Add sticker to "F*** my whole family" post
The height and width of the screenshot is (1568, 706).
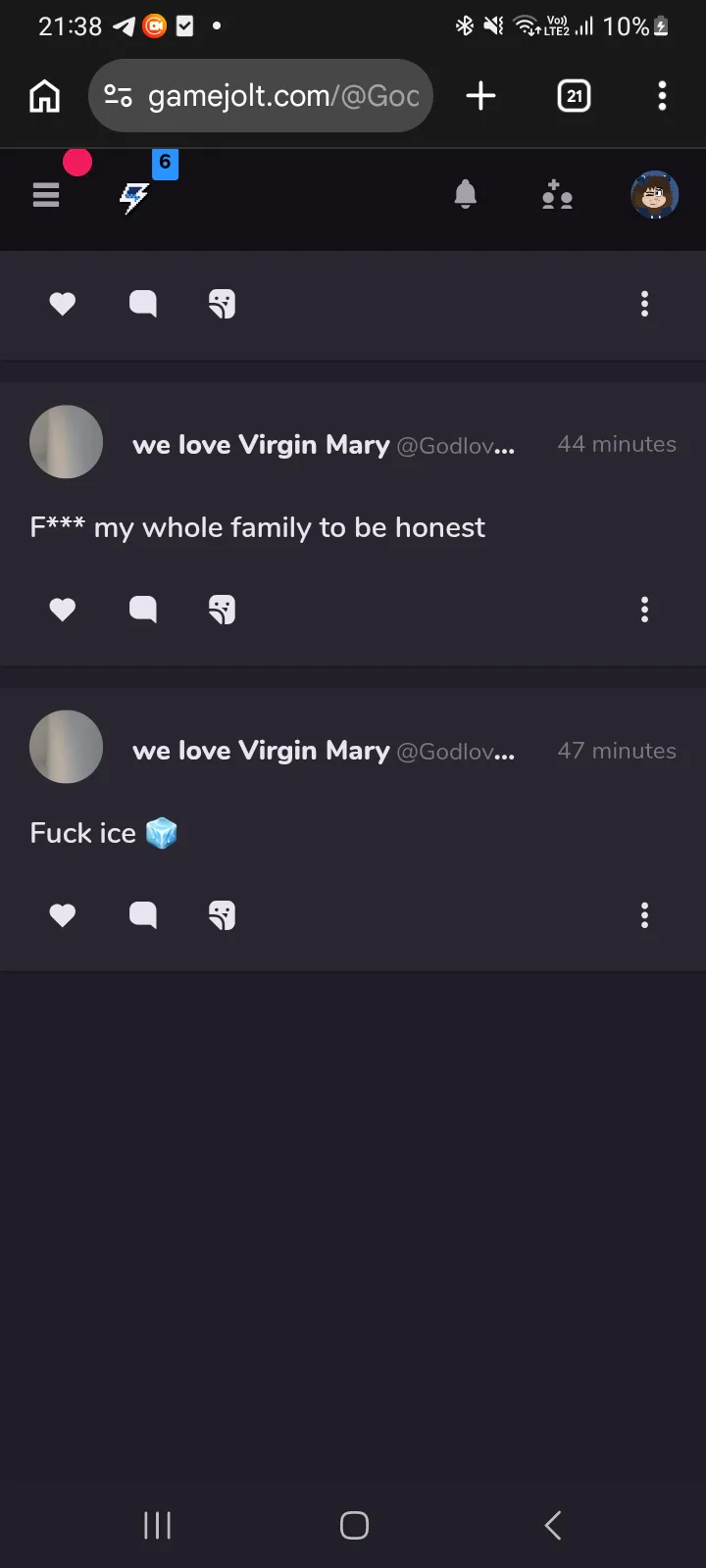point(223,610)
